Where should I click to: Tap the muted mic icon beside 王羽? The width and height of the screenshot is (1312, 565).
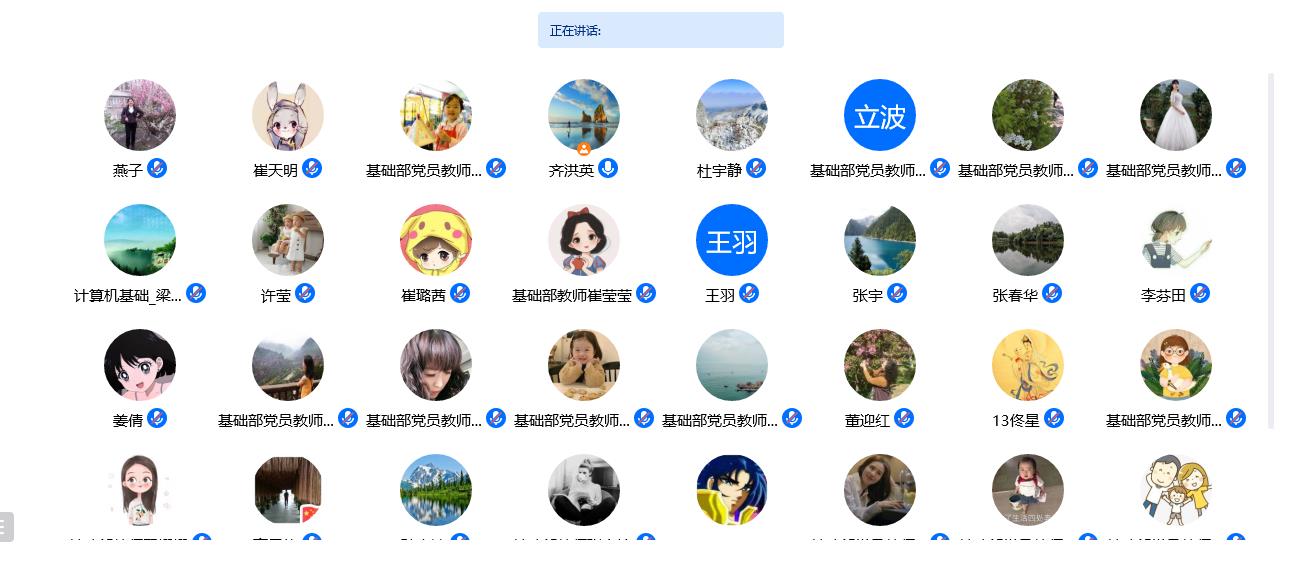coord(749,293)
